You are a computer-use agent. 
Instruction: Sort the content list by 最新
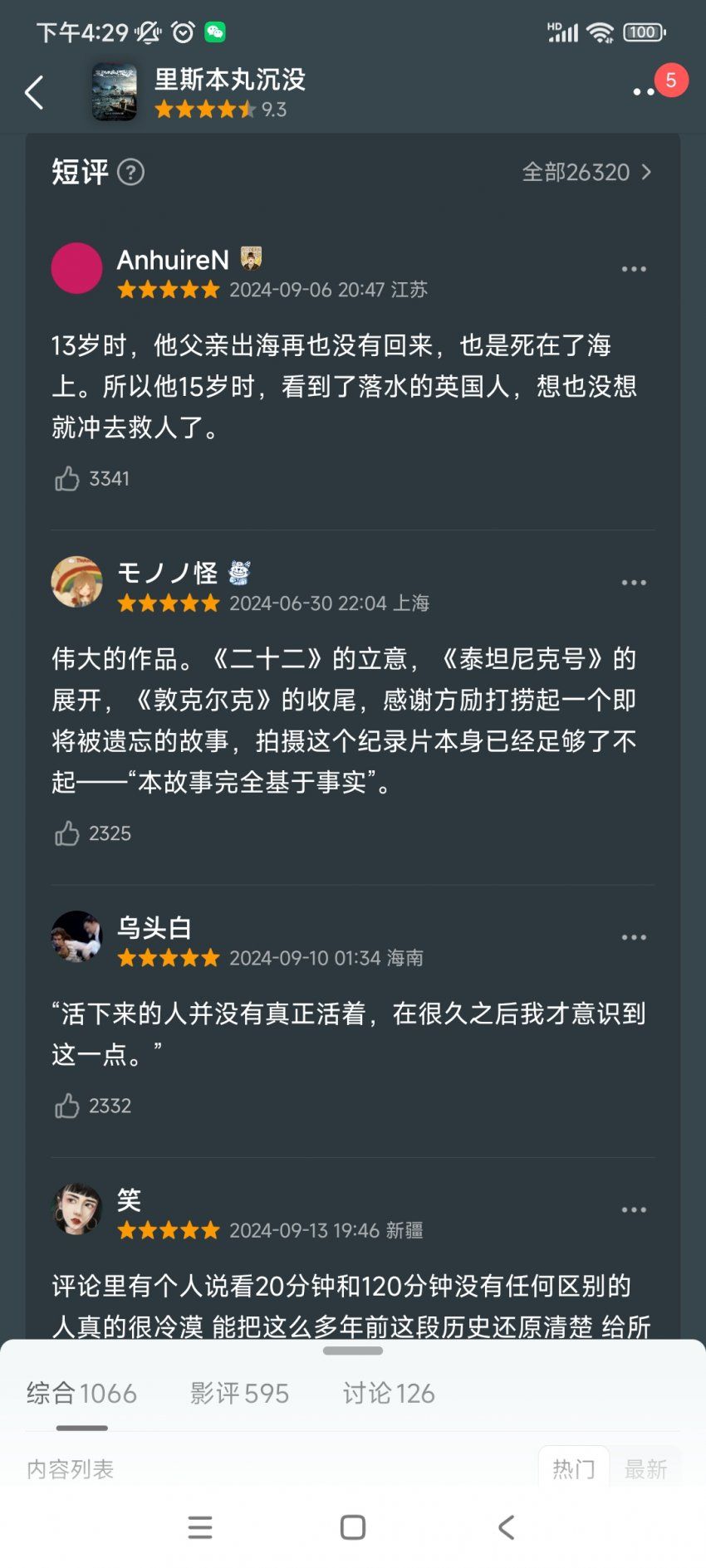click(645, 1468)
